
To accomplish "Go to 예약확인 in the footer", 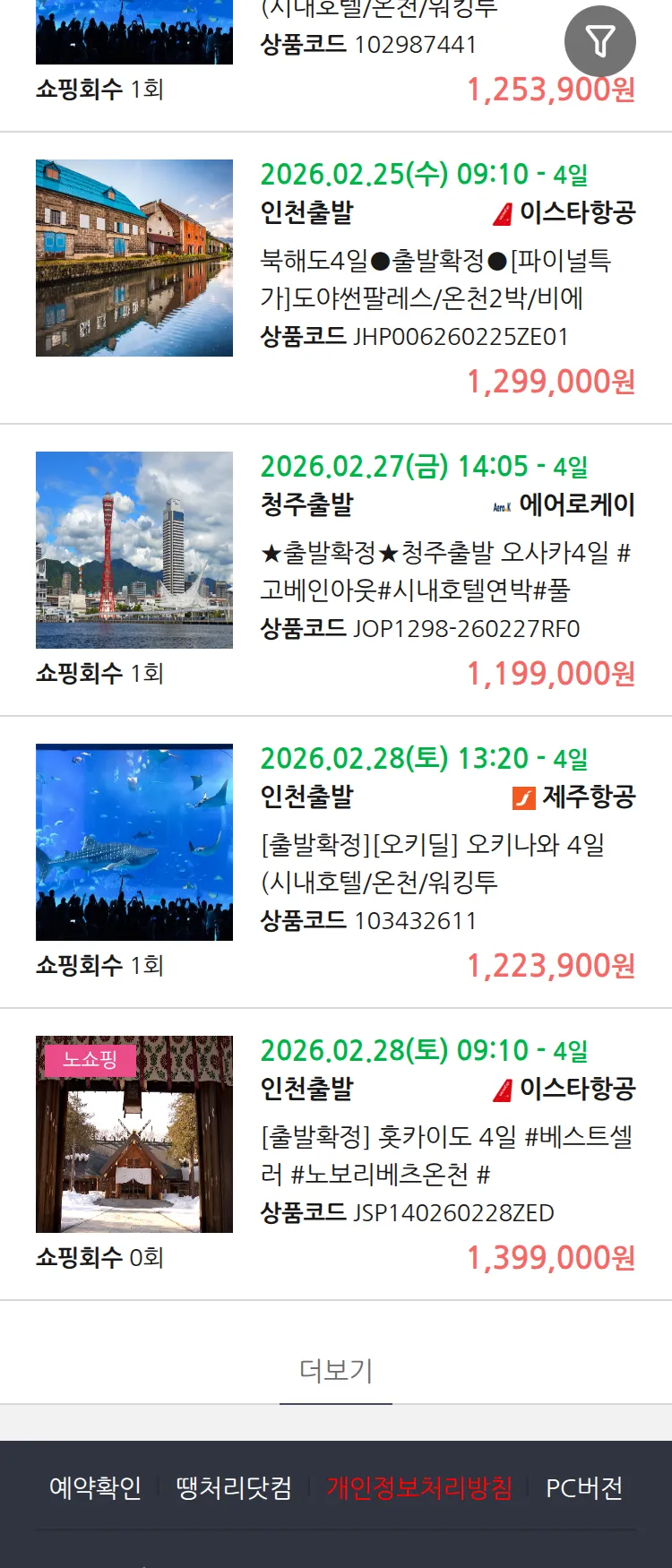I will pyautogui.click(x=95, y=1488).
